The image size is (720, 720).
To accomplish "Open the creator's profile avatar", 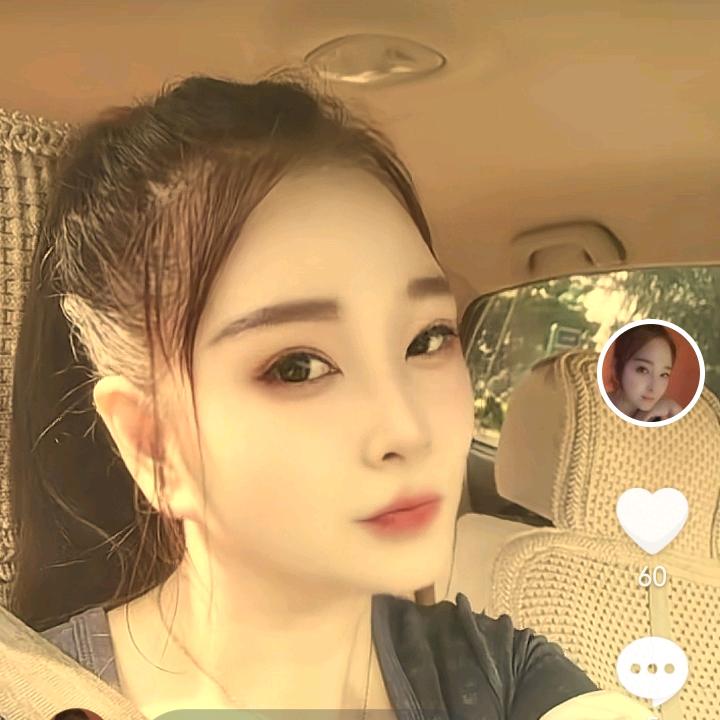I will (651, 374).
